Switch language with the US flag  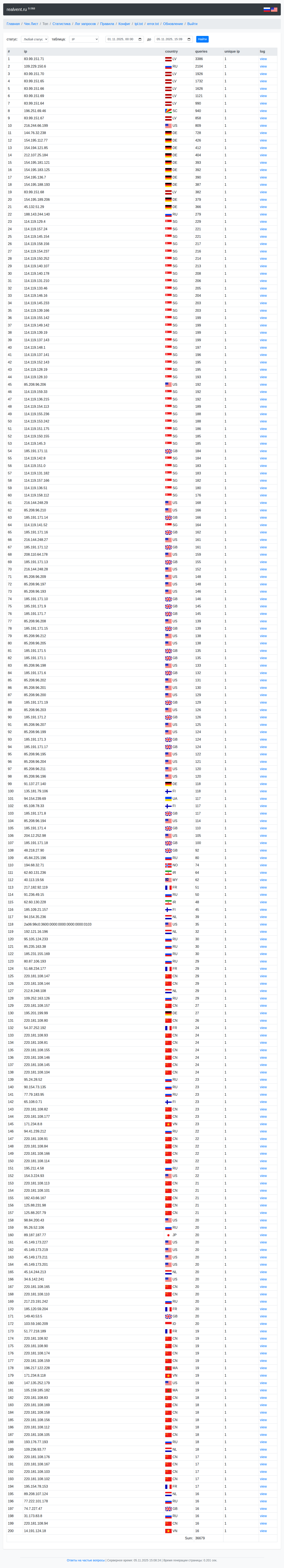point(274,10)
